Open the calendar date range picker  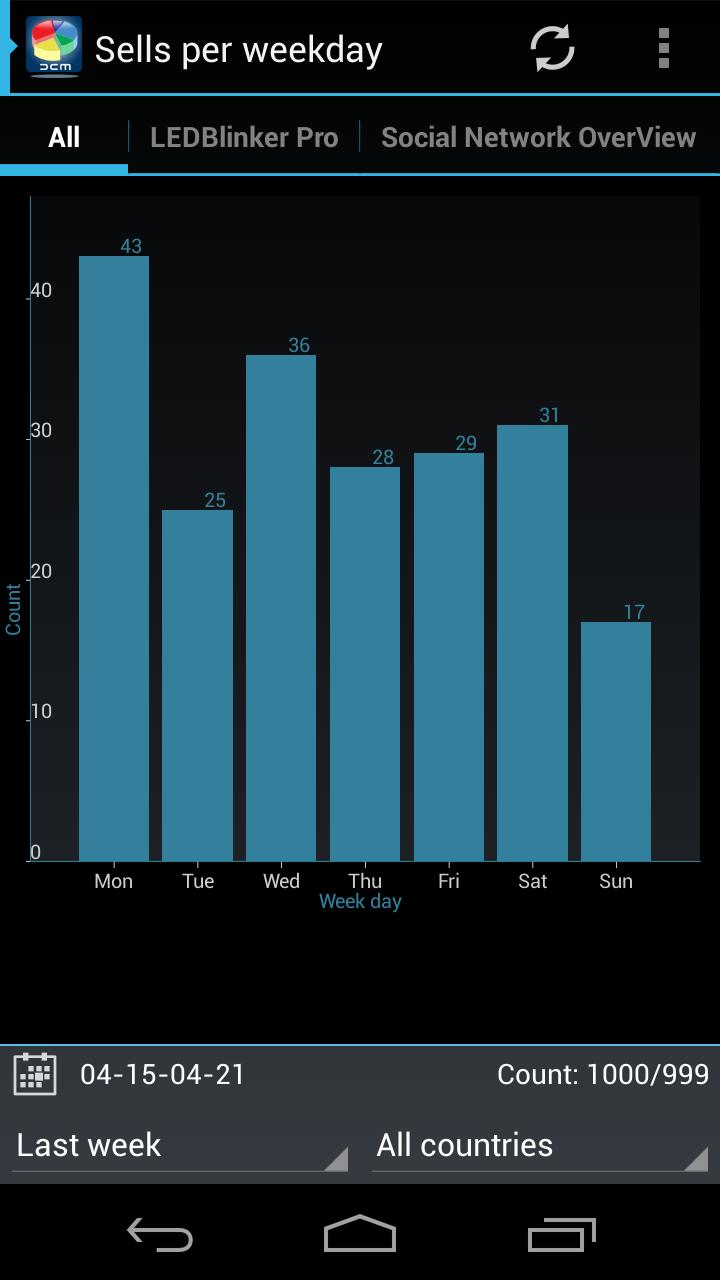click(35, 1074)
